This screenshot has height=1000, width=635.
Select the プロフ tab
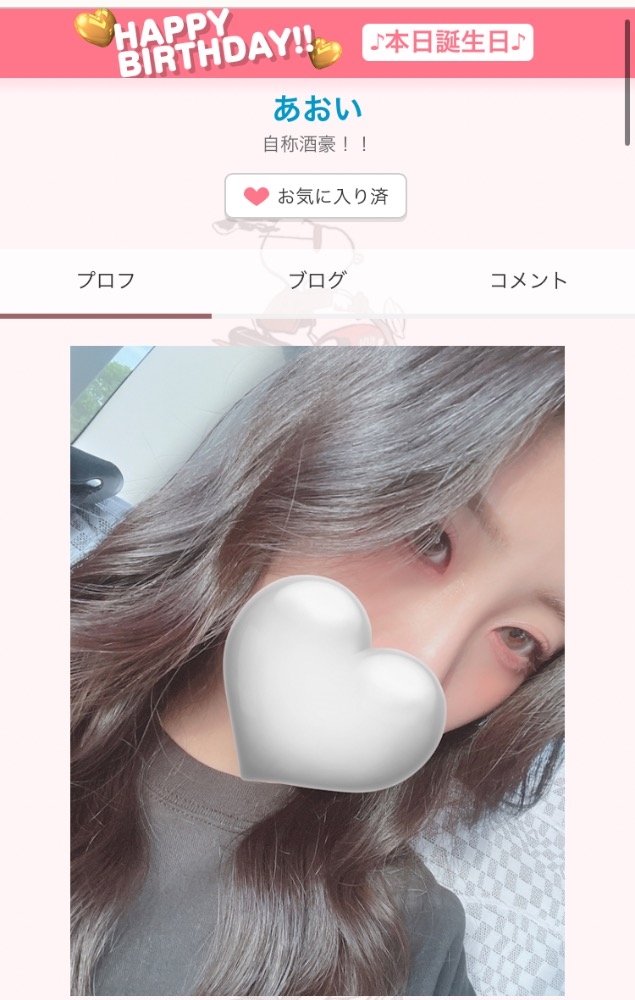[106, 281]
